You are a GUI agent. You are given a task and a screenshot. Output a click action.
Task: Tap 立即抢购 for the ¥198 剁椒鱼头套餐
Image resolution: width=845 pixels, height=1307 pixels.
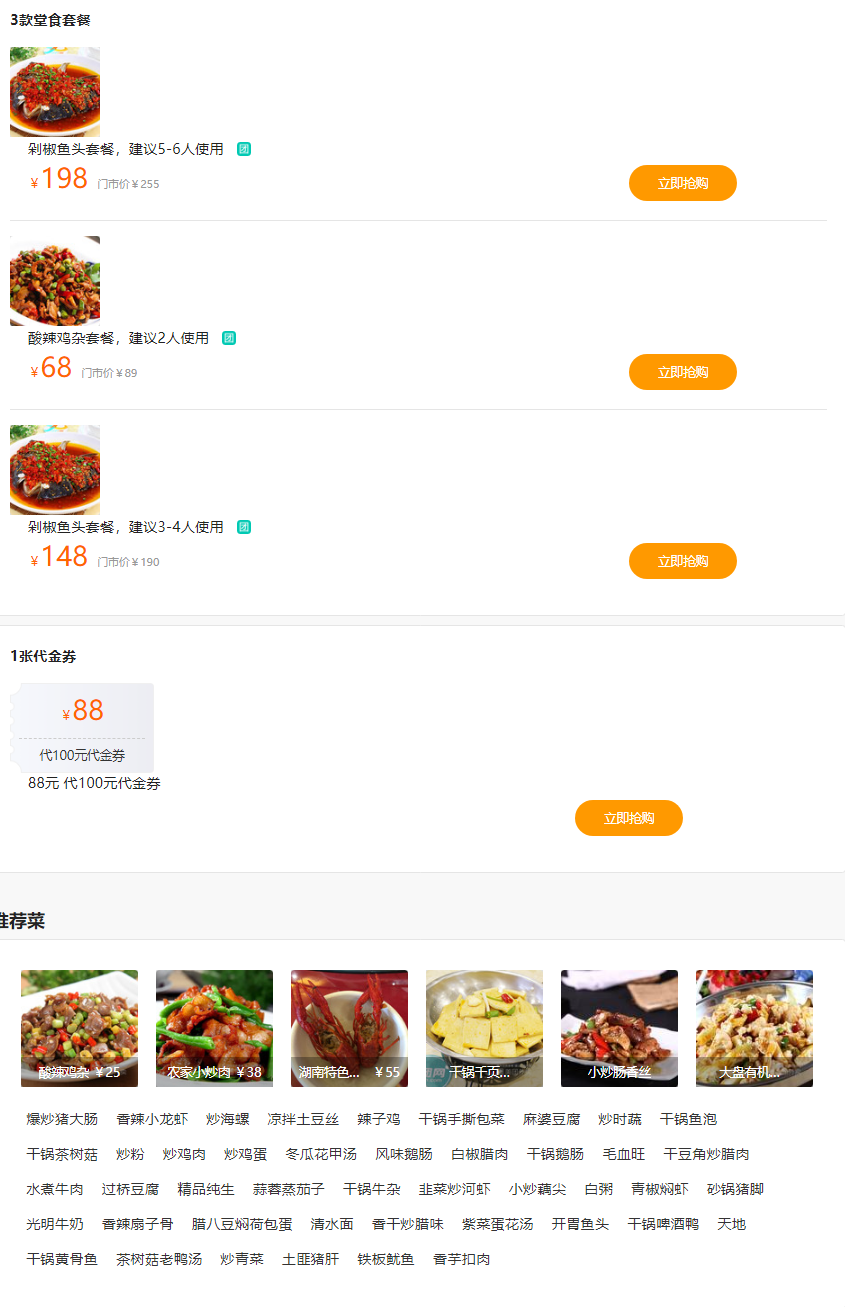click(x=682, y=183)
